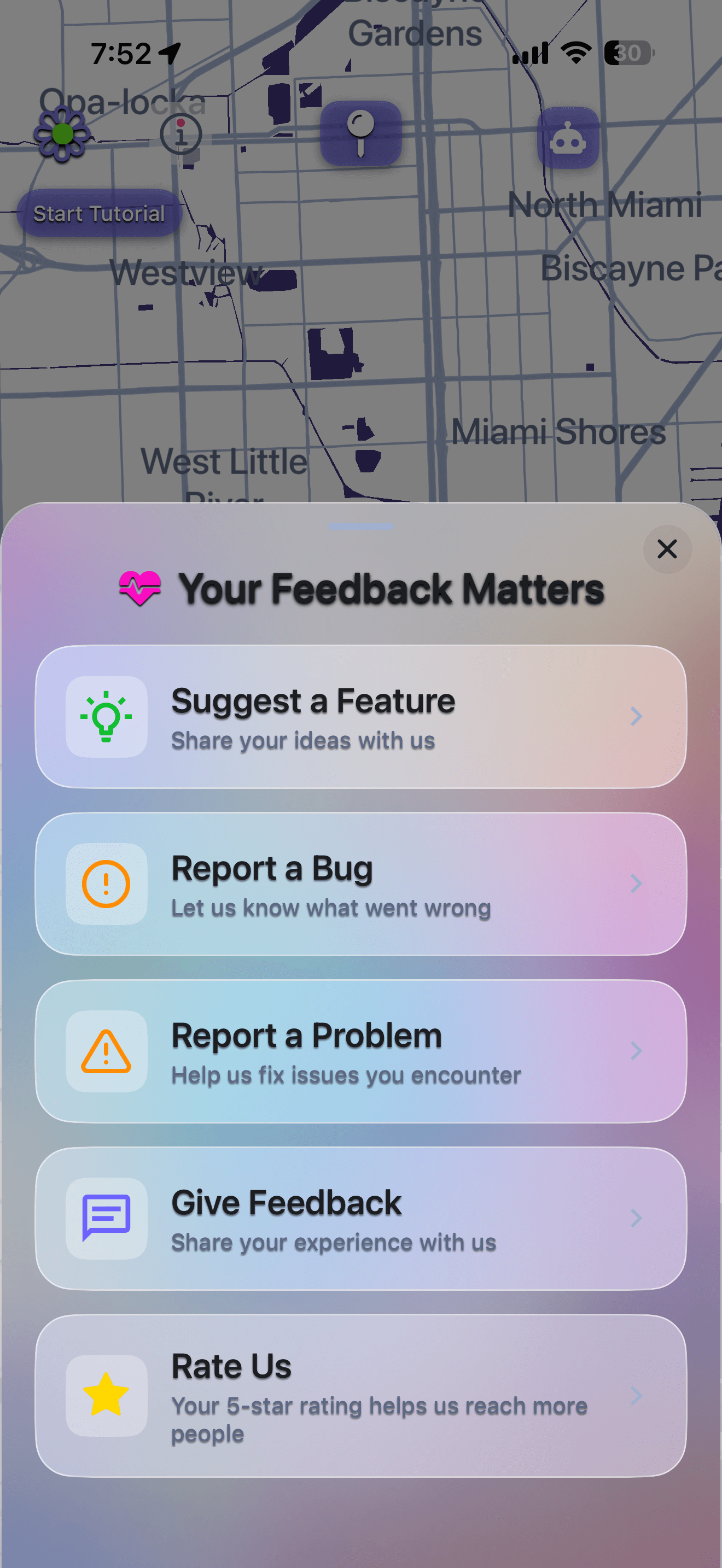Open Give Feedback option
Viewport: 722px width, 1568px height.
tap(360, 1218)
